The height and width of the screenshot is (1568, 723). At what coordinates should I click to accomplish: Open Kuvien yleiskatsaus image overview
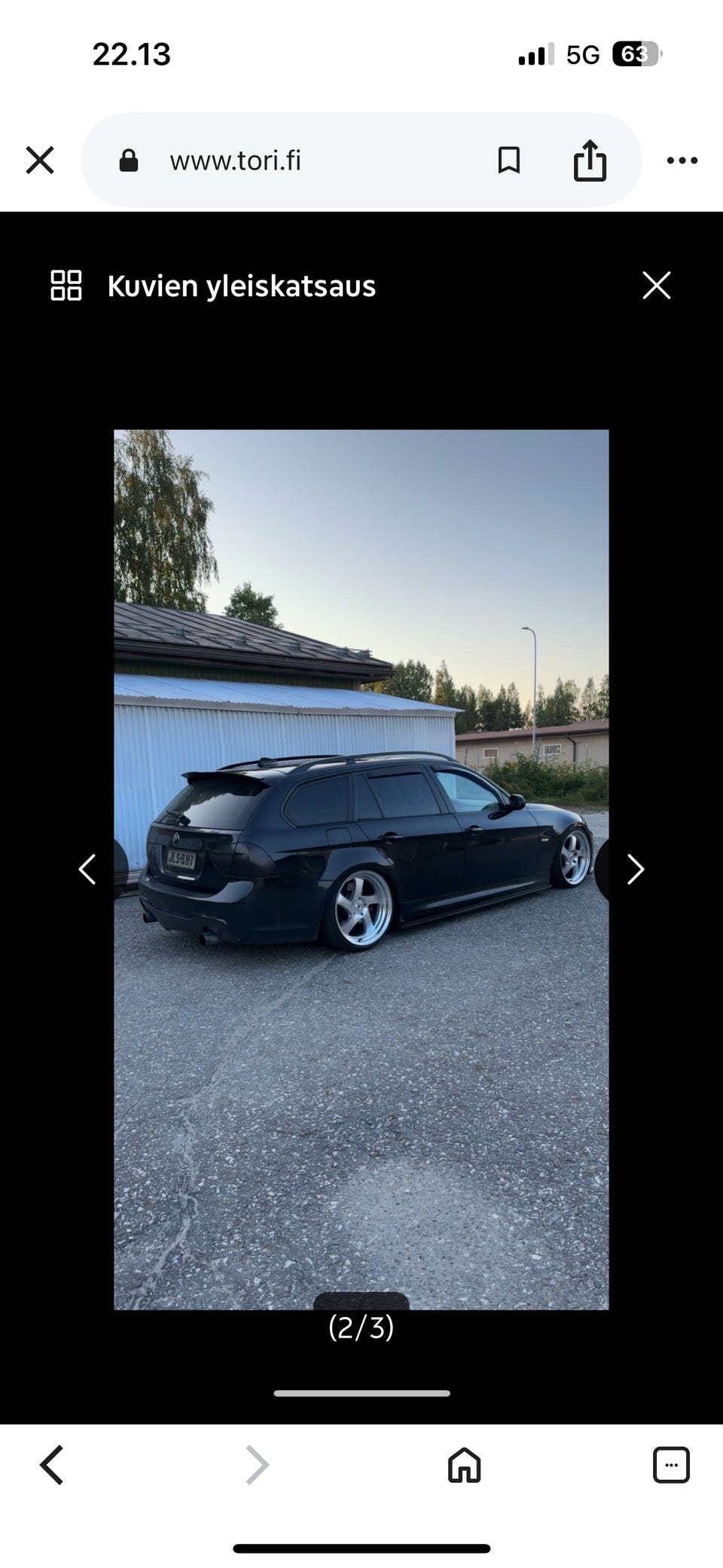213,286
